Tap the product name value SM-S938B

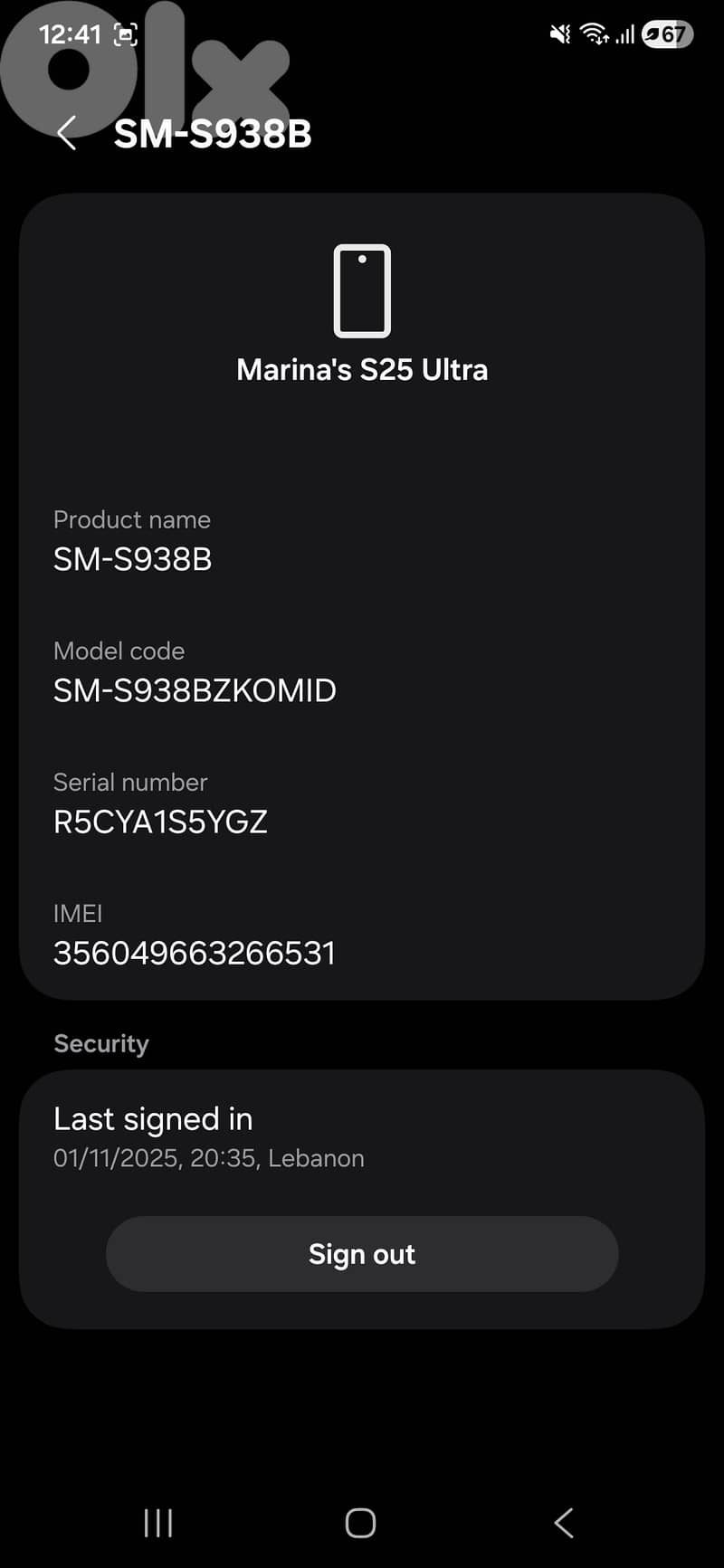pos(132,559)
